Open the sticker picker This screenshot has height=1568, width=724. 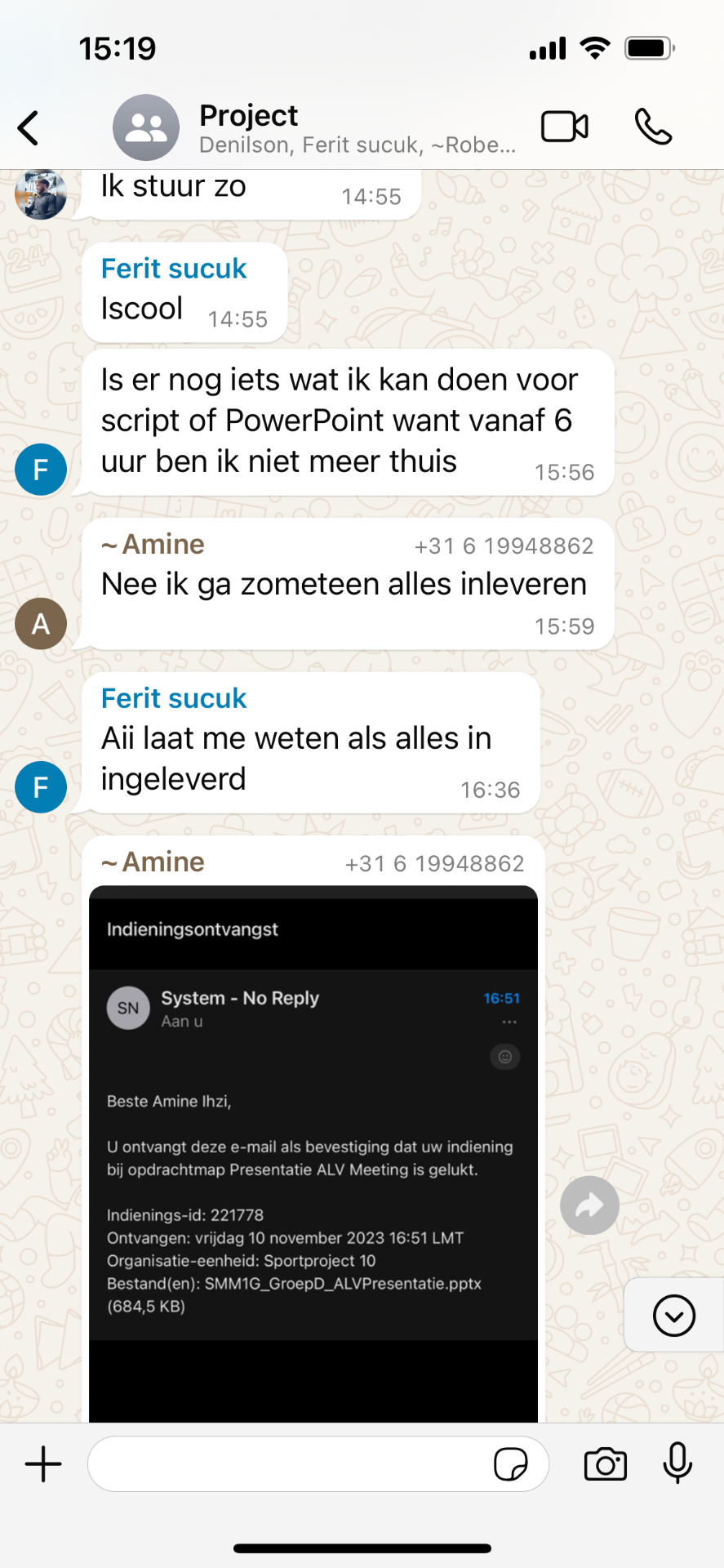pos(511,1464)
